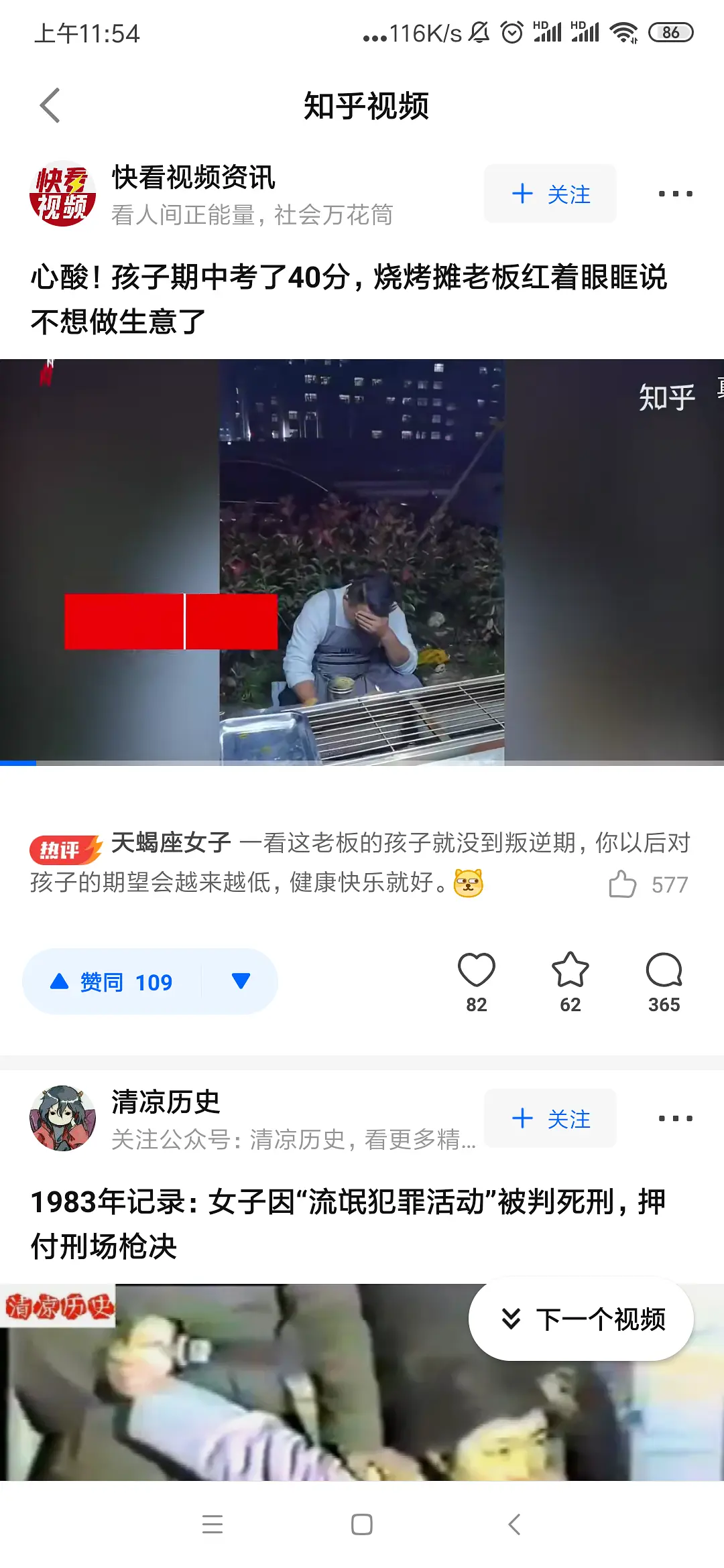Go back from 知乎视频 page
Screen dimensions: 724x1568
[50, 106]
